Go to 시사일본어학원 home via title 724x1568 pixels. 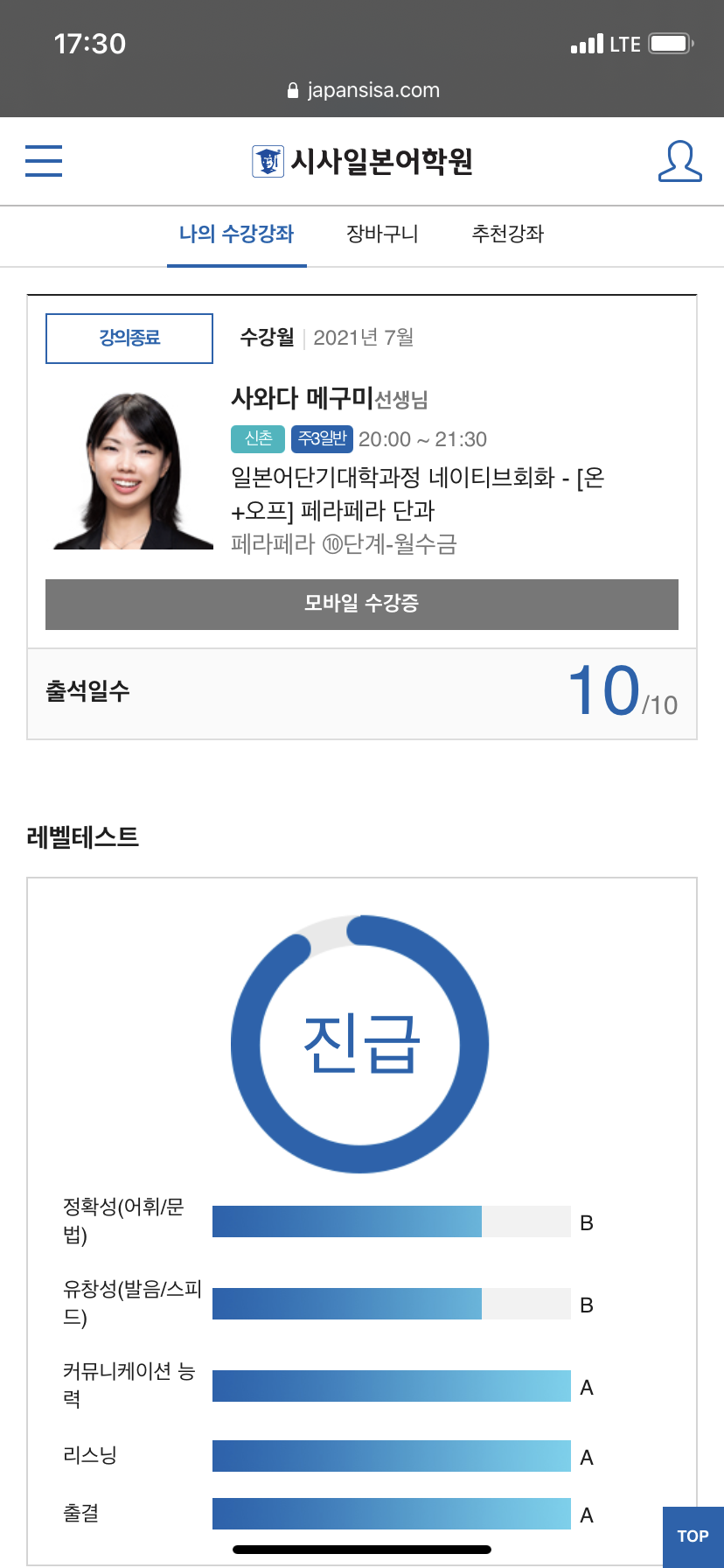click(x=363, y=161)
